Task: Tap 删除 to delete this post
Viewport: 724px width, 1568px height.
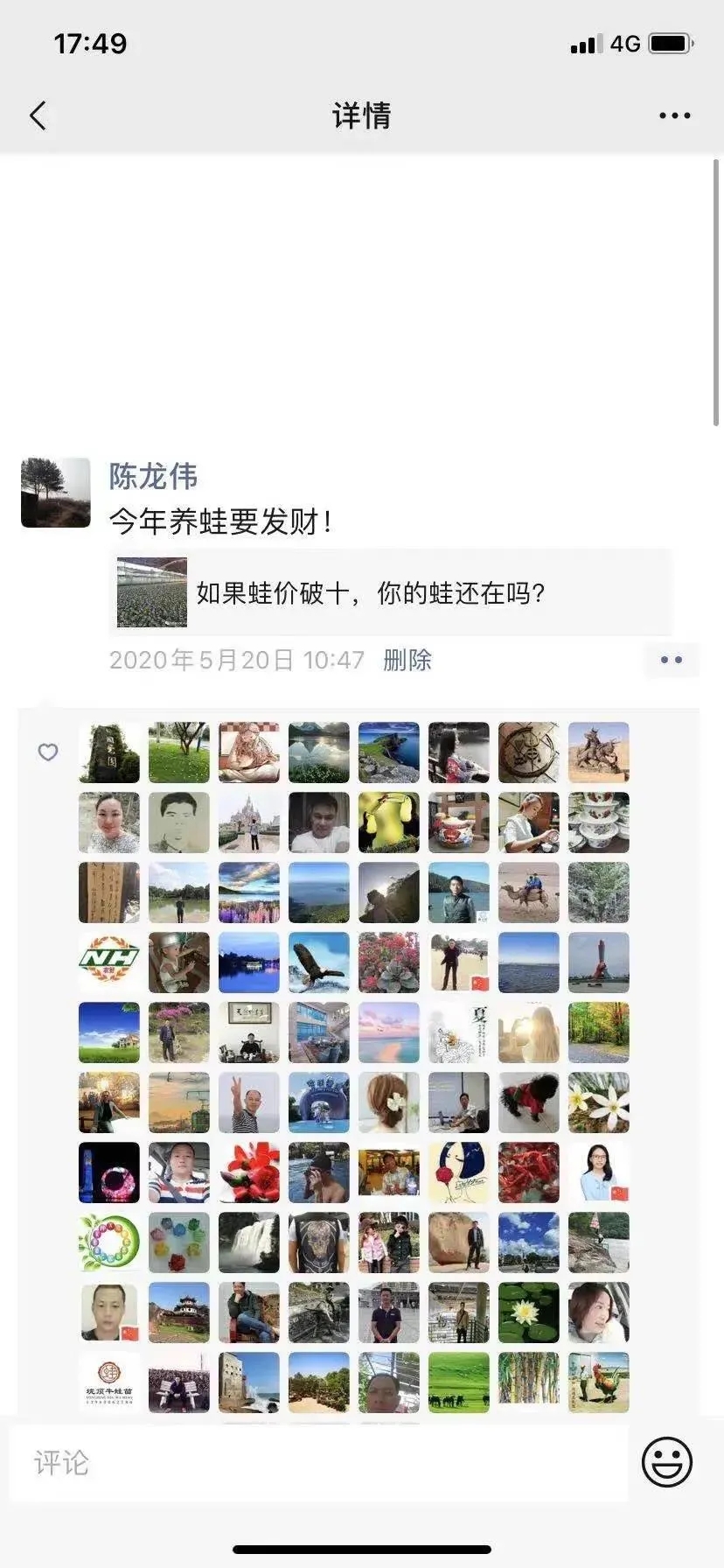Action: coord(407,660)
